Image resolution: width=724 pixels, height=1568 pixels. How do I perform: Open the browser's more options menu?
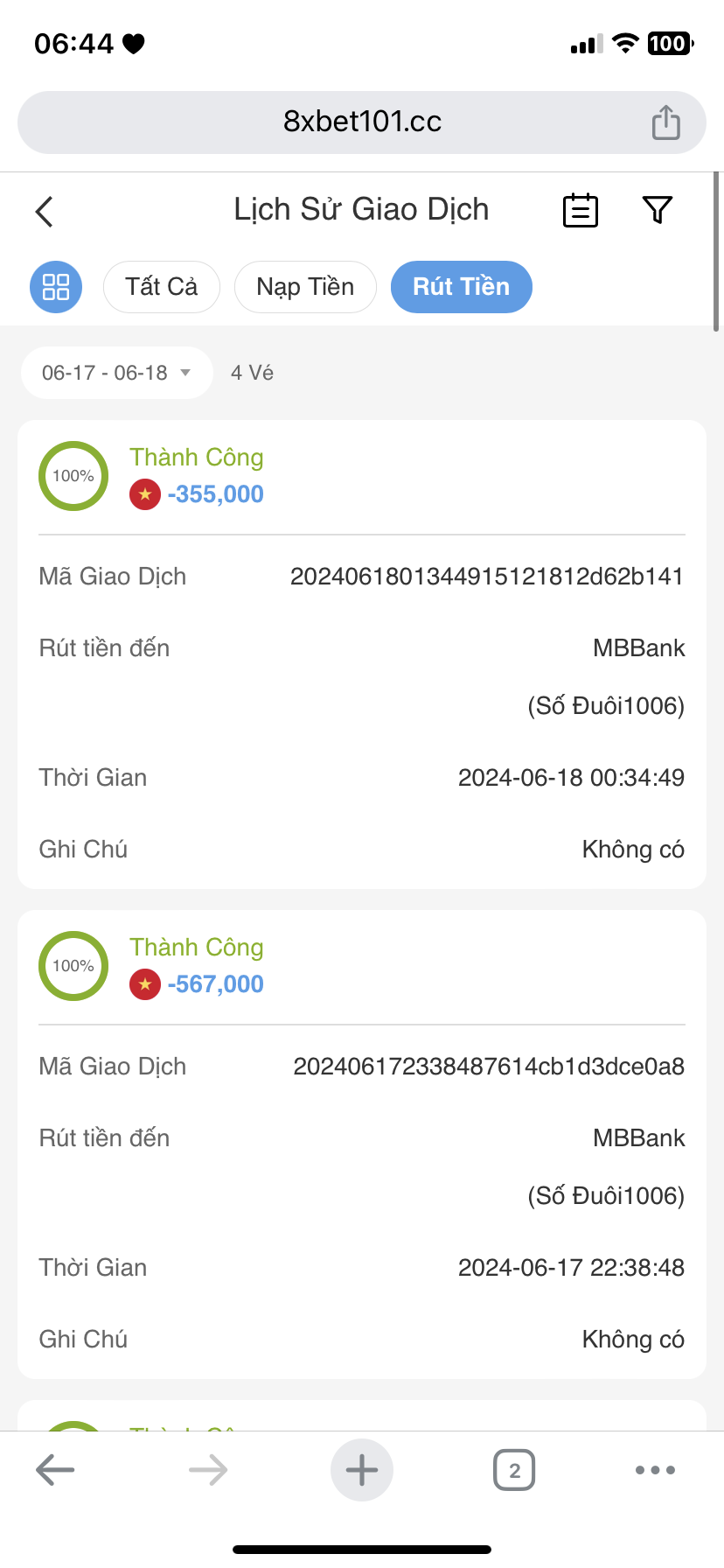[x=655, y=1470]
